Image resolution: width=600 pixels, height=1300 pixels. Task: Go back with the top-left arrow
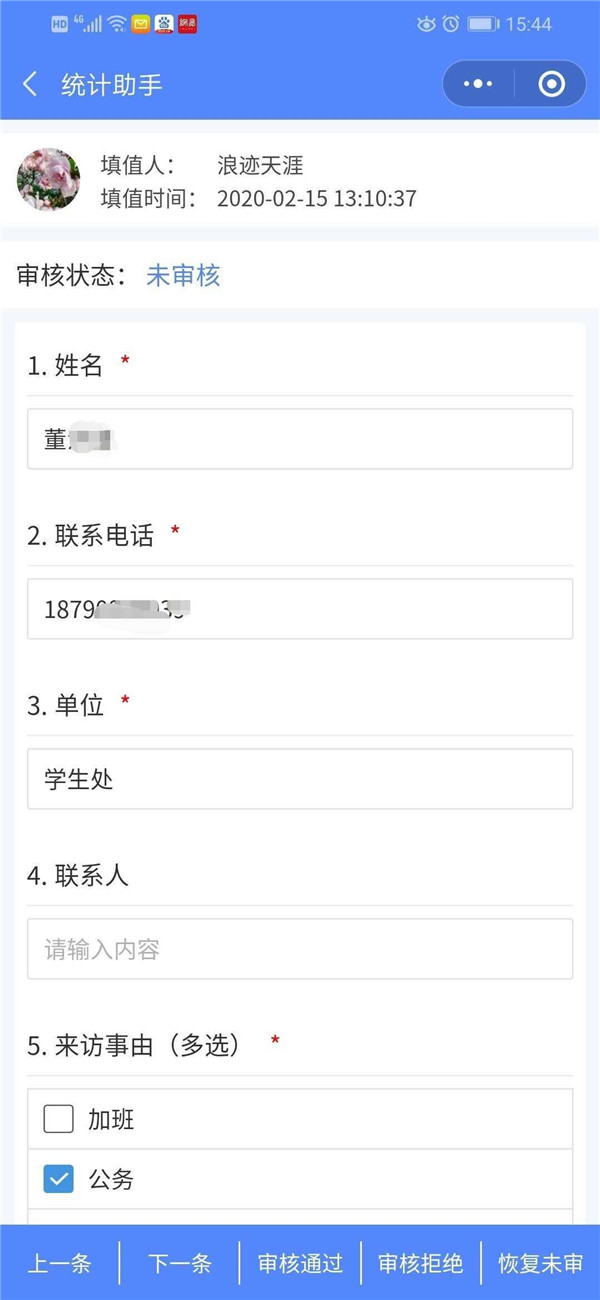(x=30, y=85)
